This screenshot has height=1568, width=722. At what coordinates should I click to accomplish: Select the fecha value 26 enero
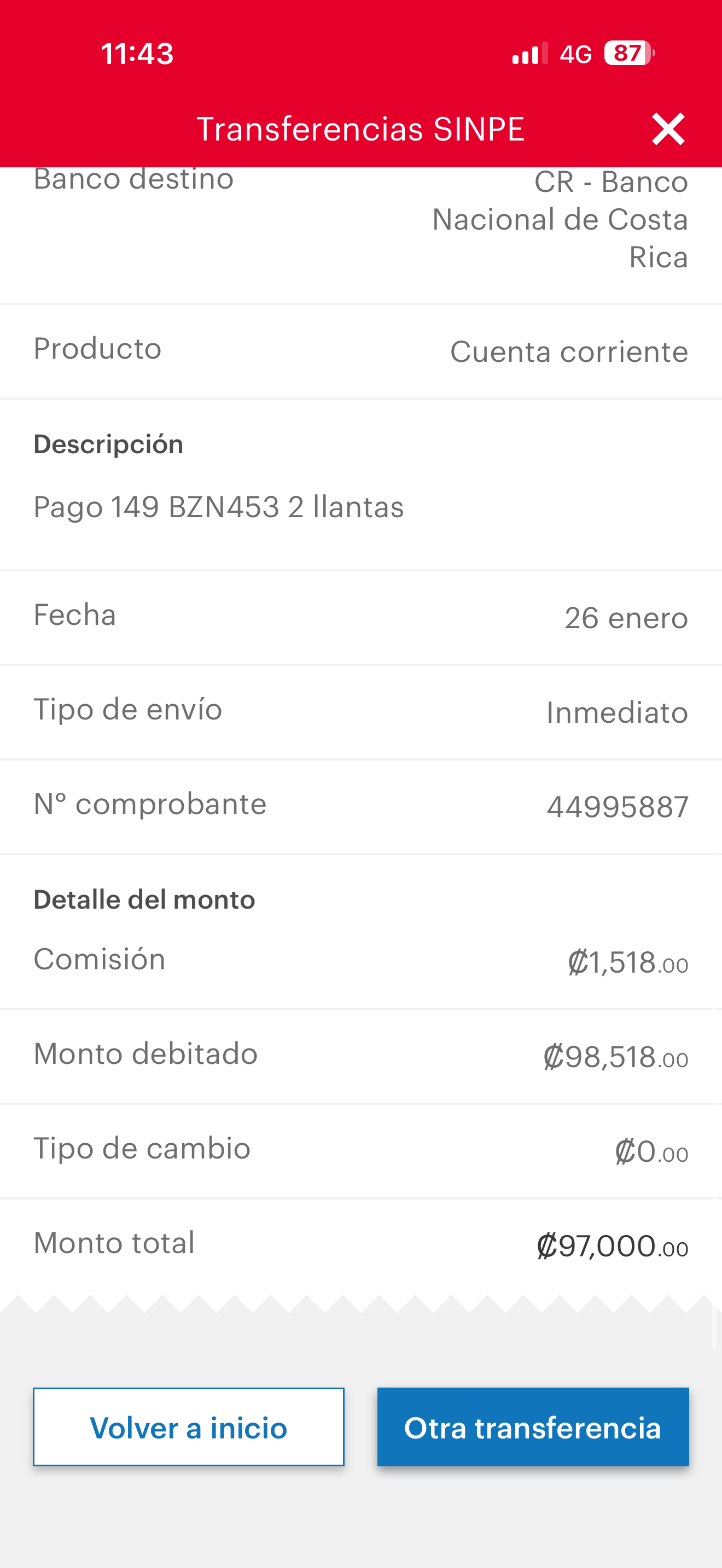626,617
